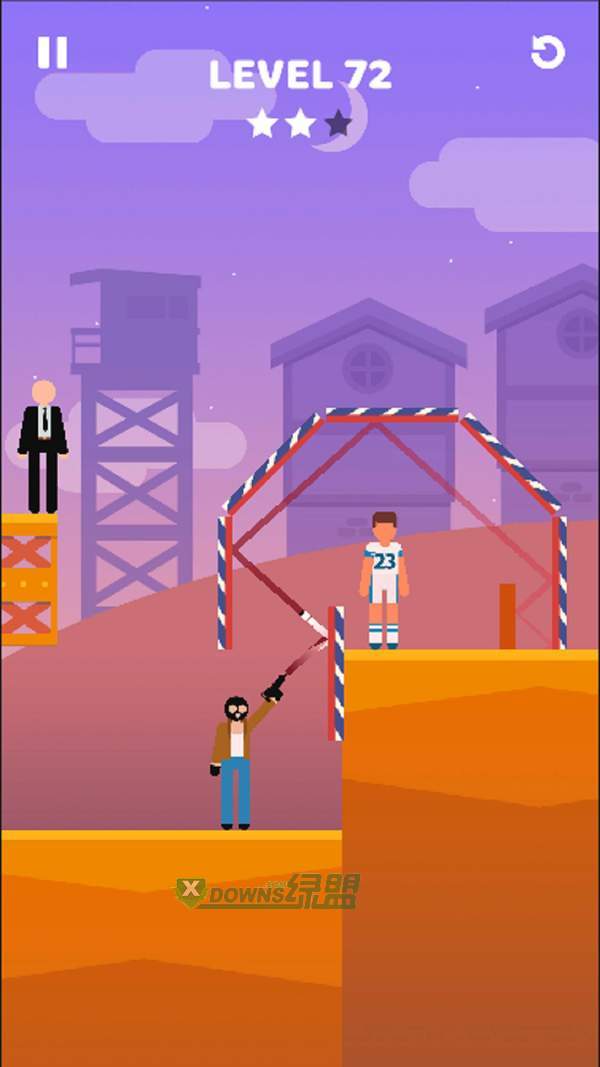Image resolution: width=600 pixels, height=1067 pixels.
Task: Pause the game
Action: click(x=52, y=52)
